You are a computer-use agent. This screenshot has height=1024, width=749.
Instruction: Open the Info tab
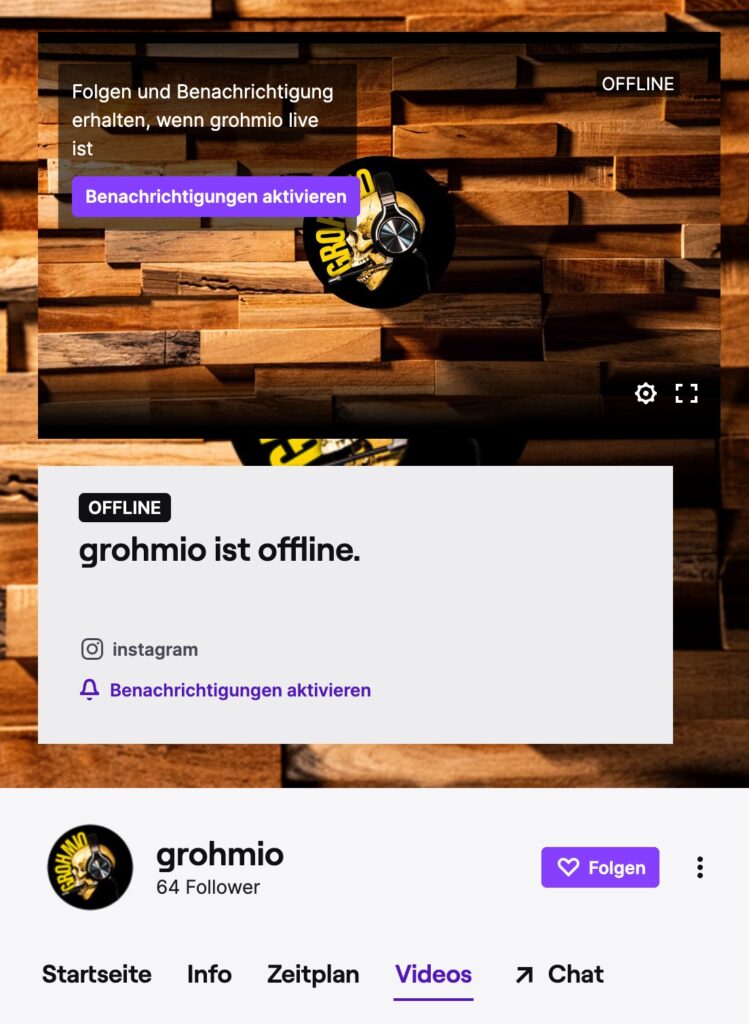pos(209,974)
